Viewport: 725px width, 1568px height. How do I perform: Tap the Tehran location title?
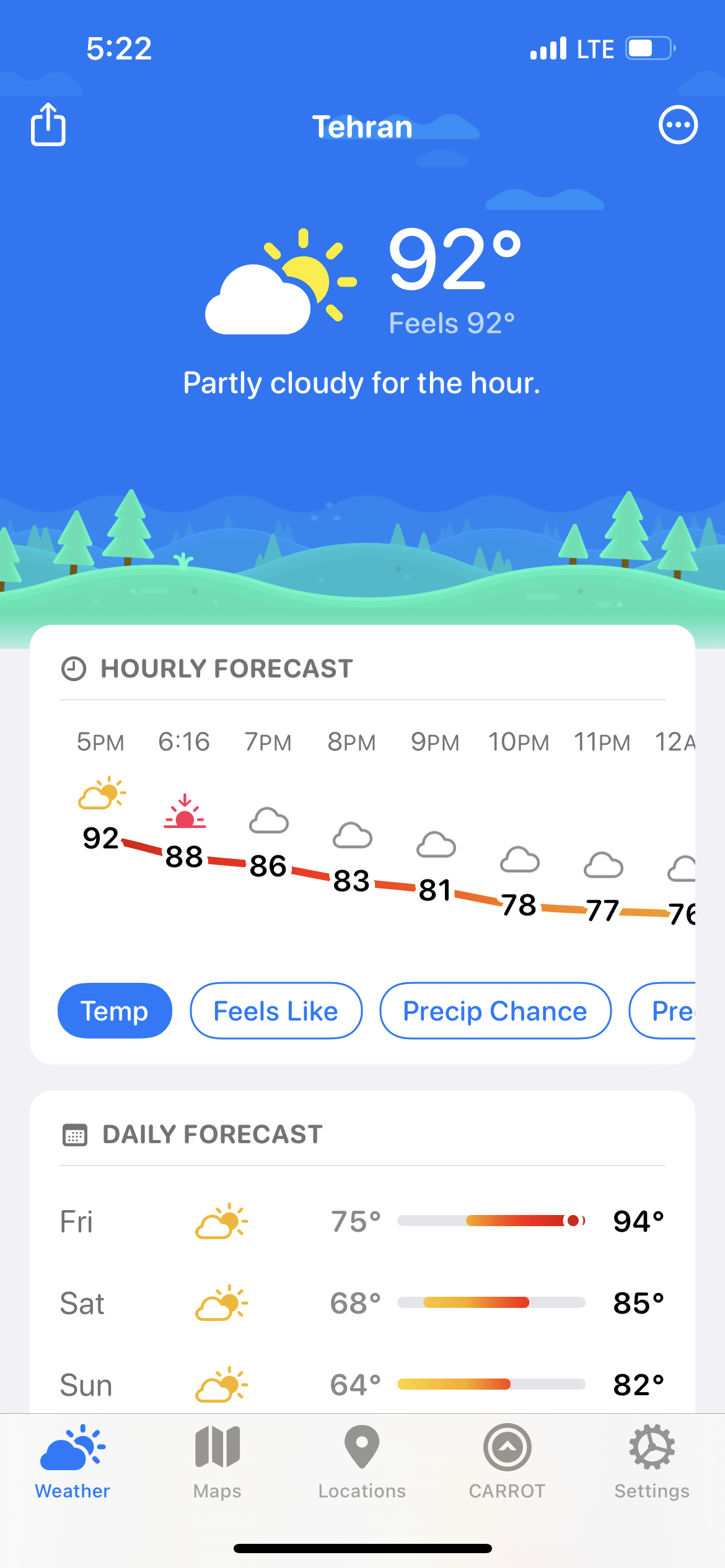362,127
